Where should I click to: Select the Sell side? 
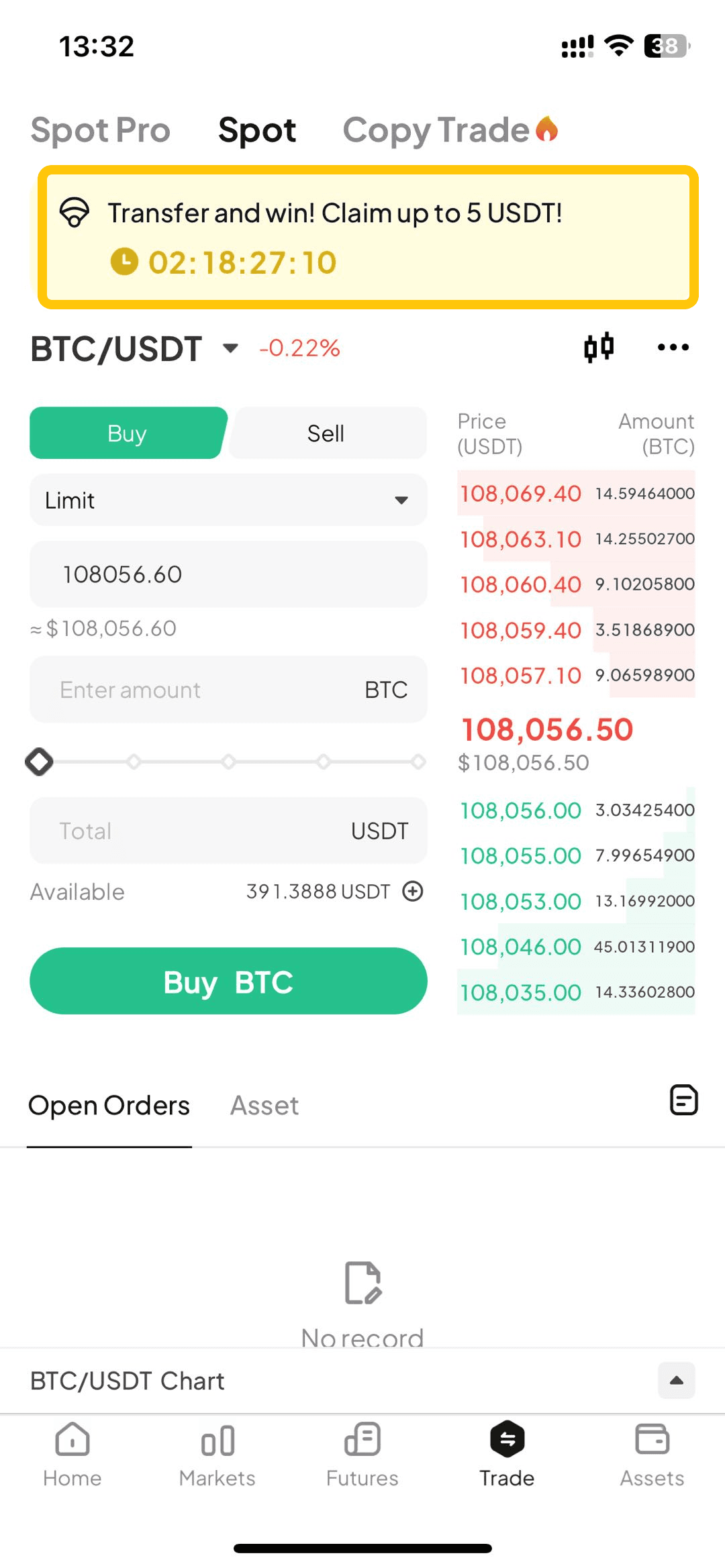(326, 433)
